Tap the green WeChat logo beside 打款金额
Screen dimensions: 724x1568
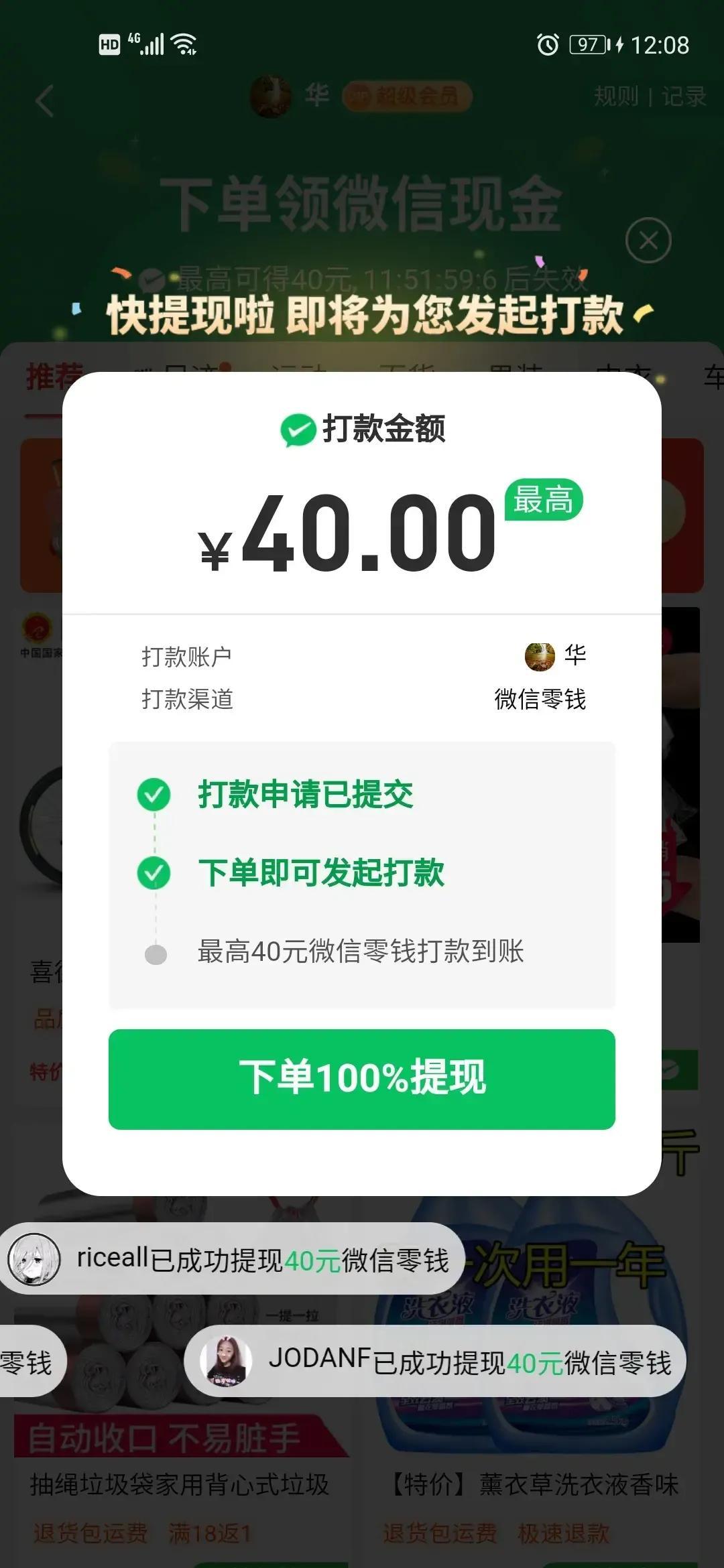tap(300, 431)
